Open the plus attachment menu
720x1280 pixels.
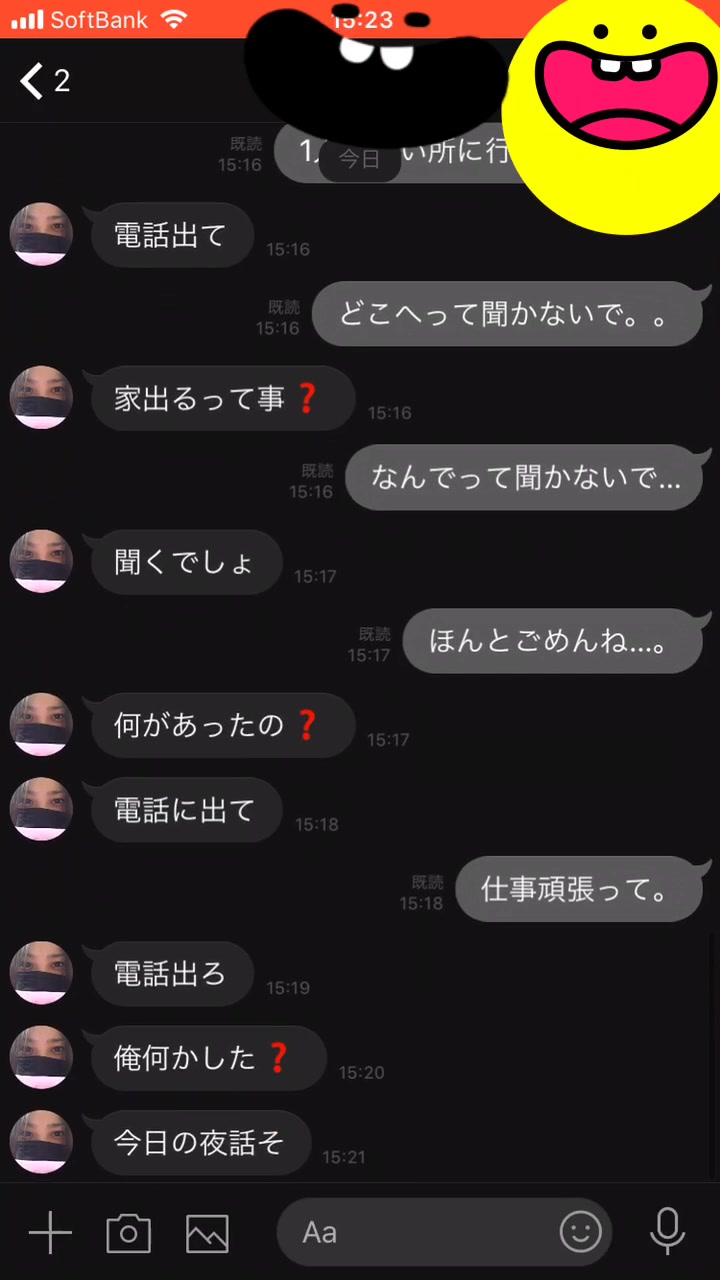tap(50, 1232)
